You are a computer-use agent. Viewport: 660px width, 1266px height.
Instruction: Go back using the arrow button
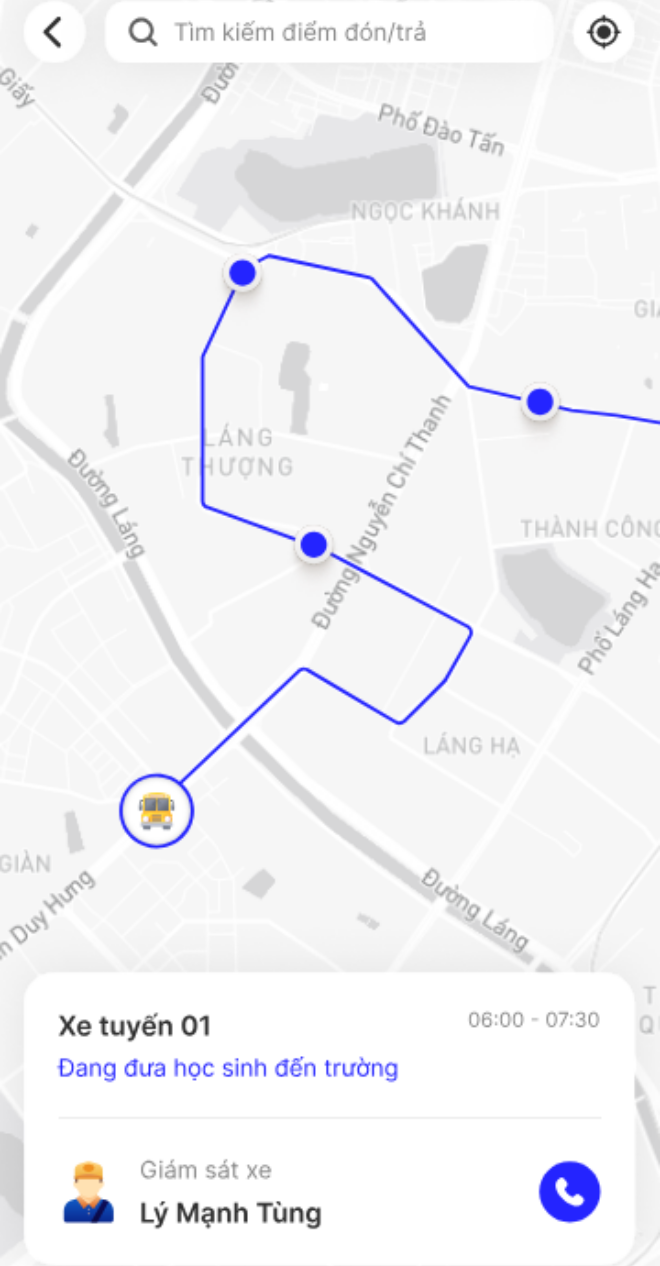(54, 33)
